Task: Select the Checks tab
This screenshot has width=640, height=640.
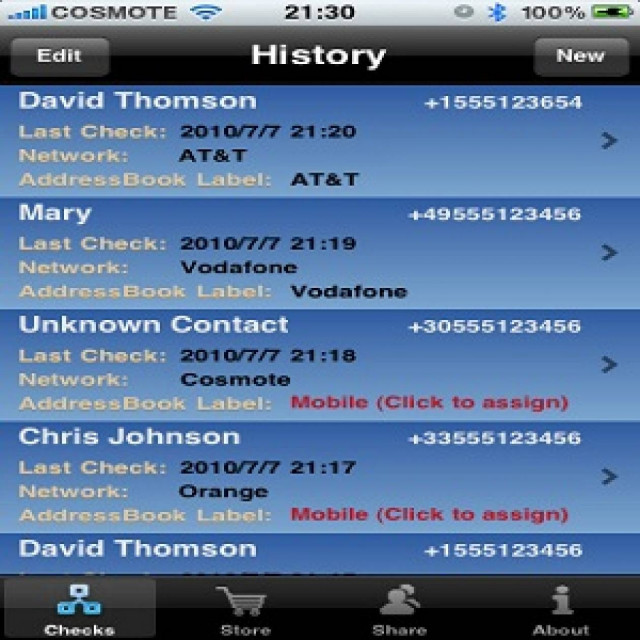Action: click(79, 609)
